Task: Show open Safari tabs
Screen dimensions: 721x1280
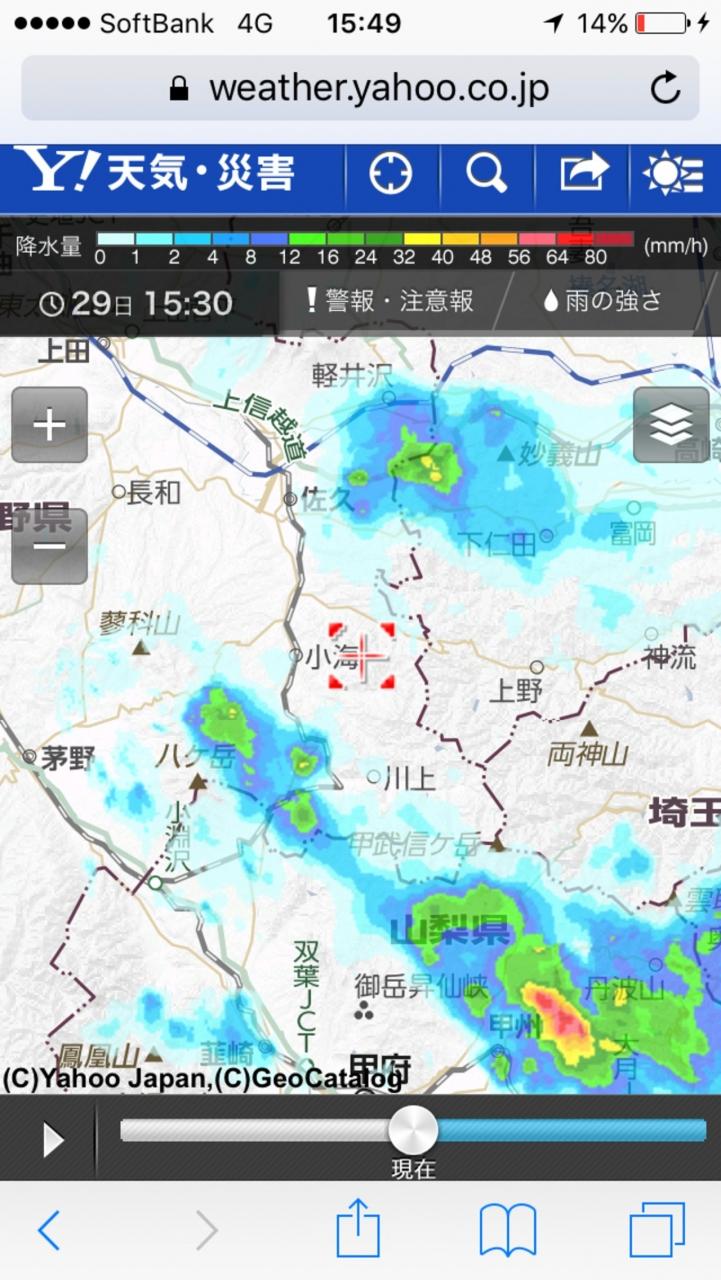Action: pos(657,1230)
